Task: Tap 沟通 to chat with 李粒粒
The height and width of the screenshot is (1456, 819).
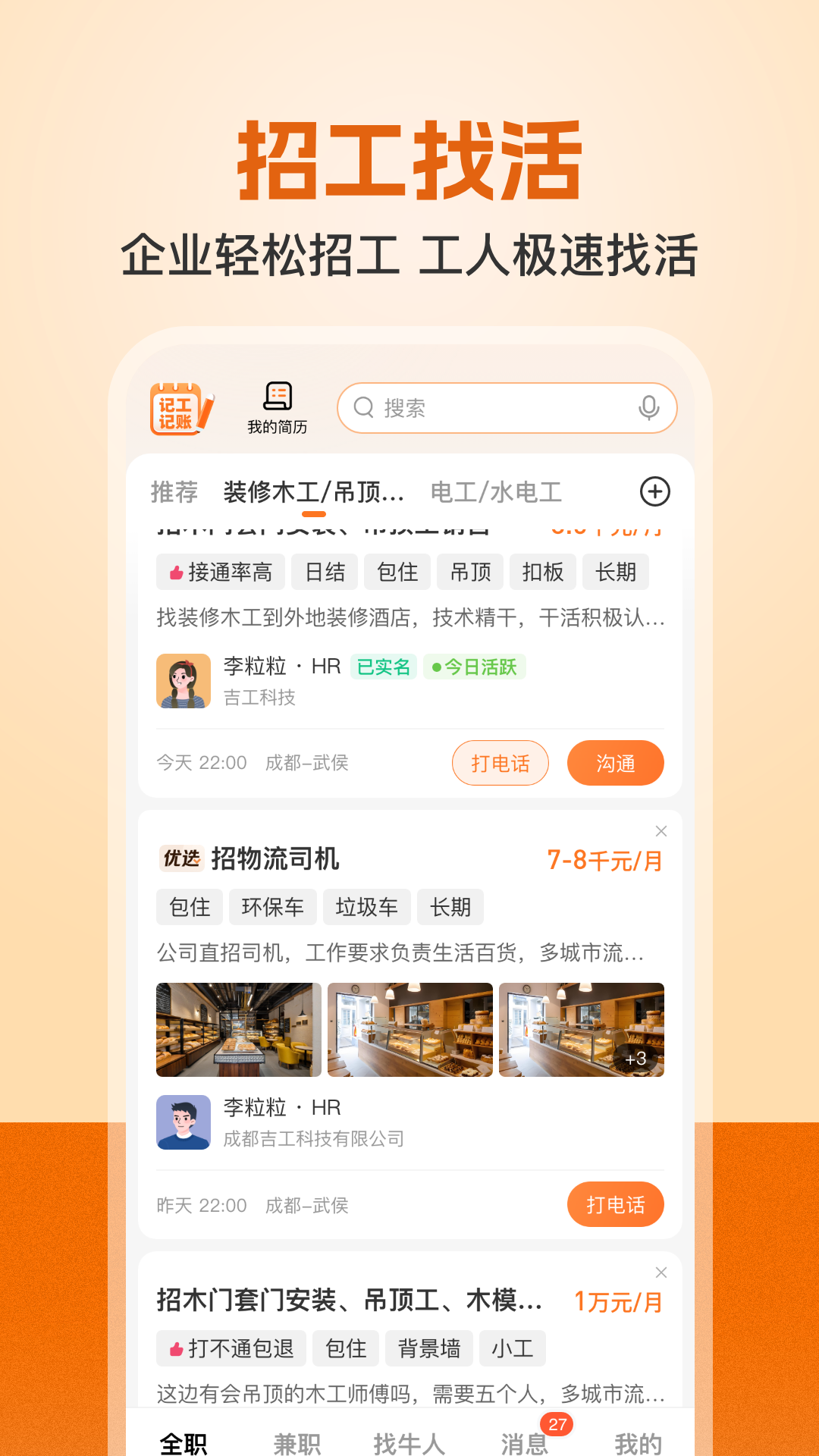Action: 616,763
